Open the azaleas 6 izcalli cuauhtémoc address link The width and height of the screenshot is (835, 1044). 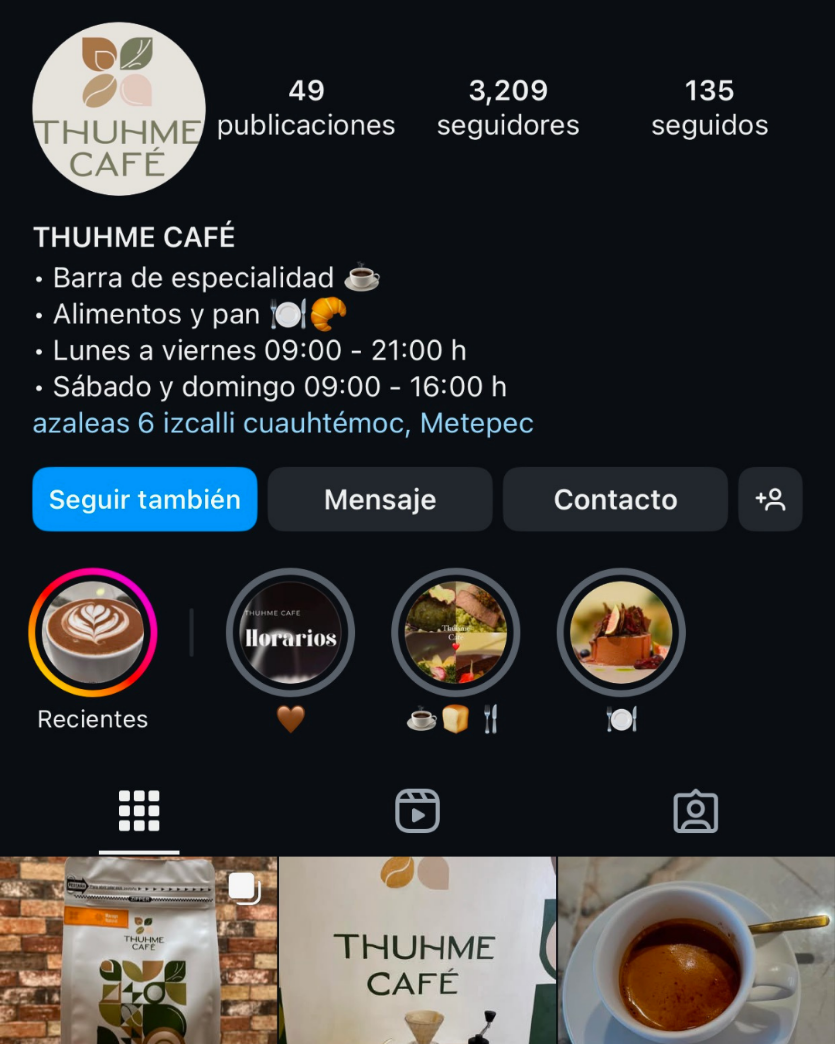tap(283, 423)
